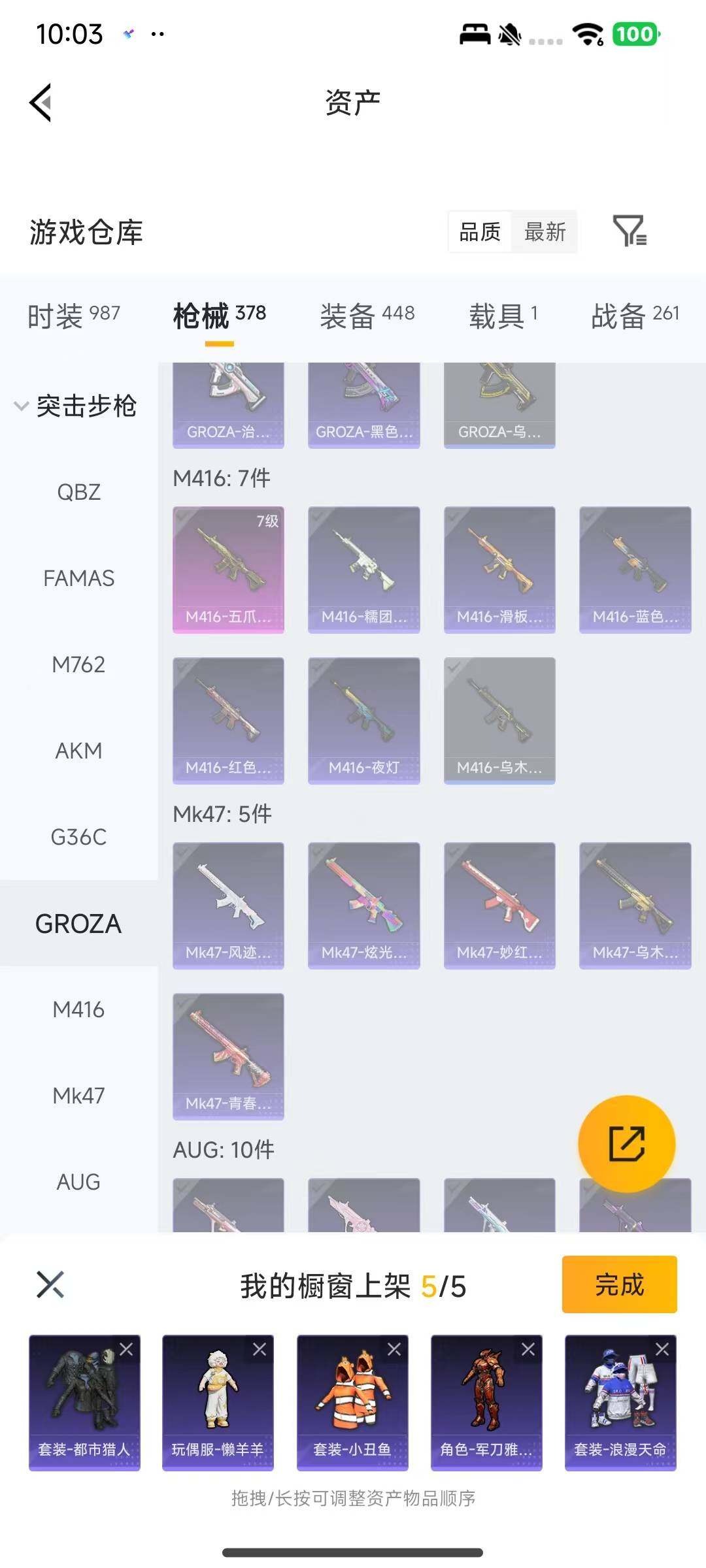Pick the Mk47-炫光 gun skin
Viewport: 706px width, 1568px height.
click(x=363, y=905)
